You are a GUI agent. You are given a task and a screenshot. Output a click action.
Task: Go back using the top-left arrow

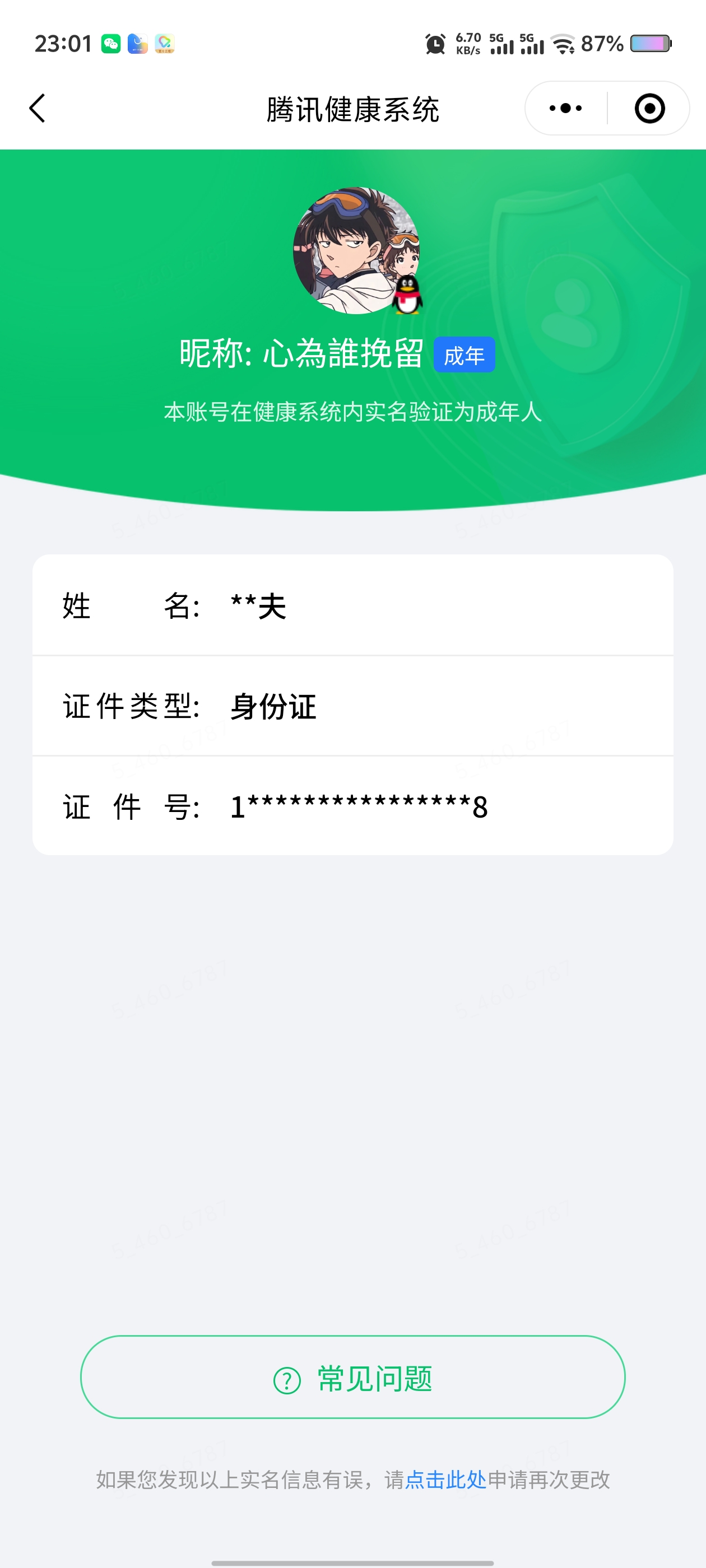(37, 108)
